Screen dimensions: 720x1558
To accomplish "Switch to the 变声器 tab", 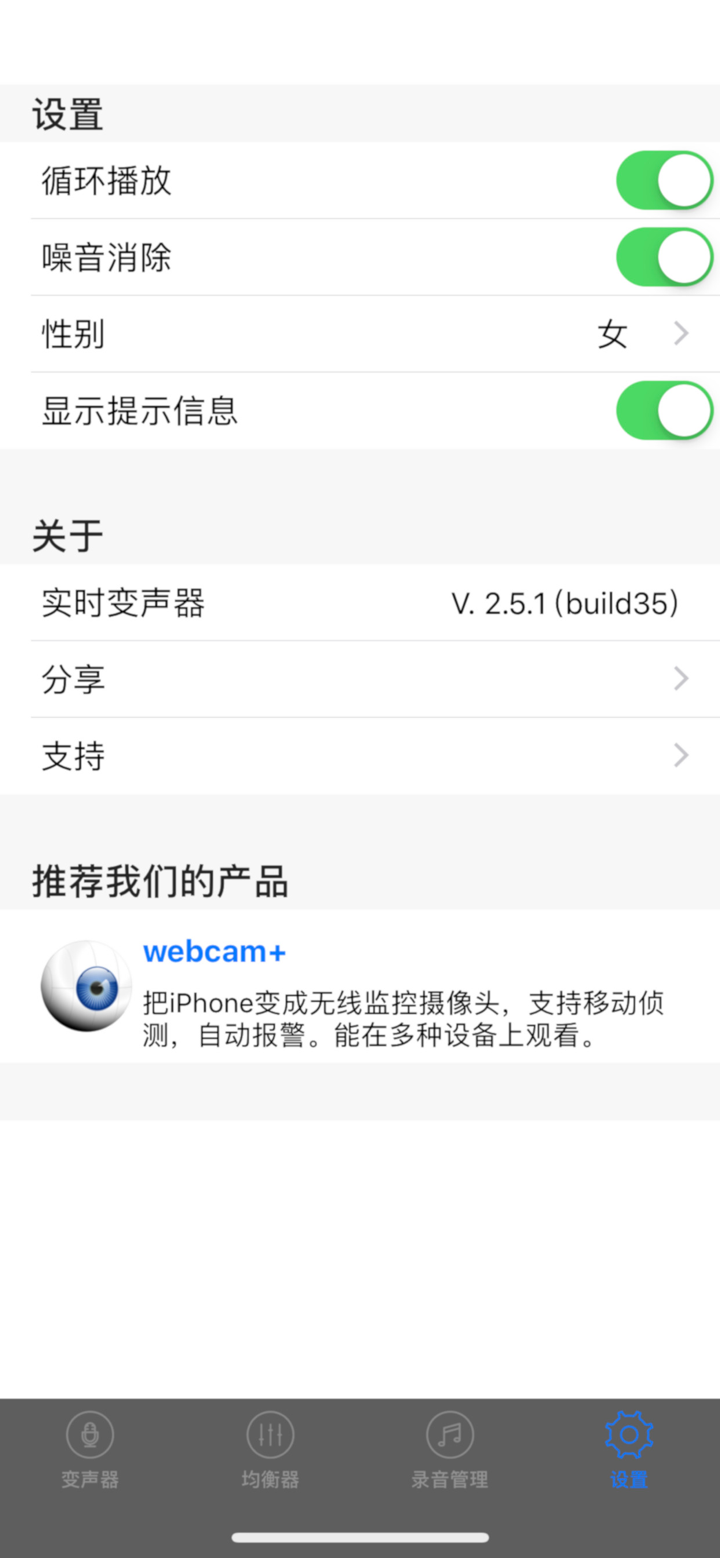I will click(x=89, y=1450).
